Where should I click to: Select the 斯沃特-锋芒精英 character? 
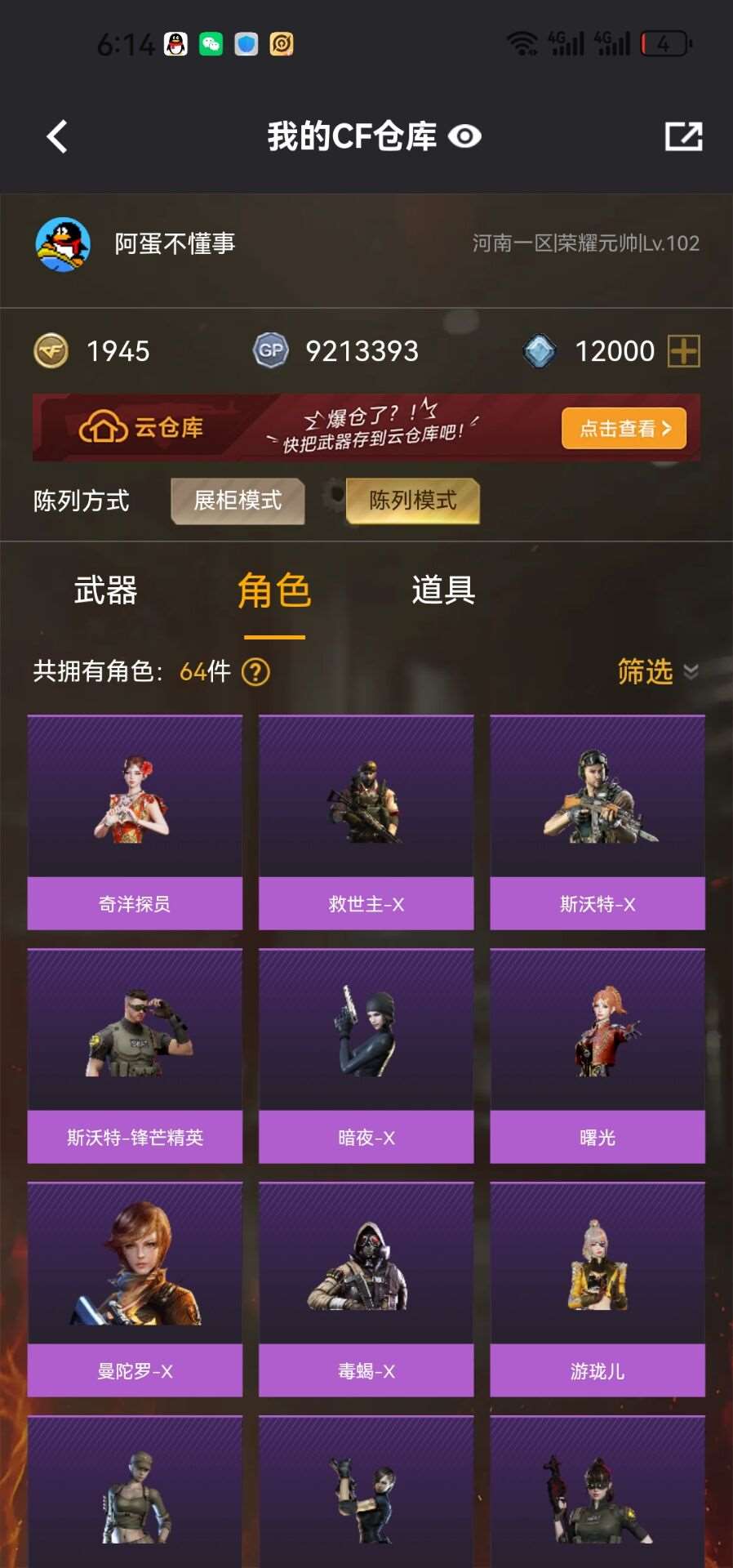135,1055
